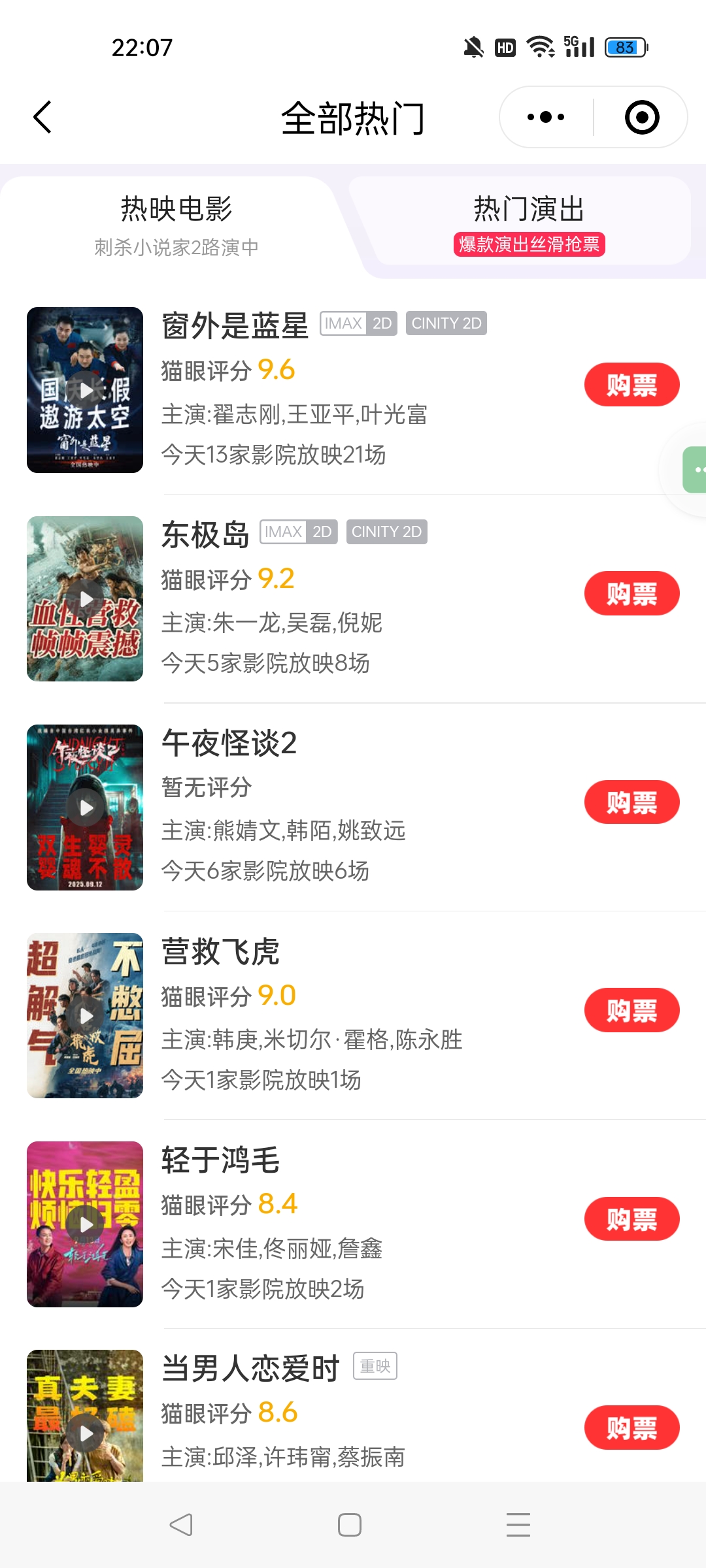Open the 午夜怪谈2 poster video
Image resolution: width=706 pixels, height=1568 pixels.
point(86,808)
